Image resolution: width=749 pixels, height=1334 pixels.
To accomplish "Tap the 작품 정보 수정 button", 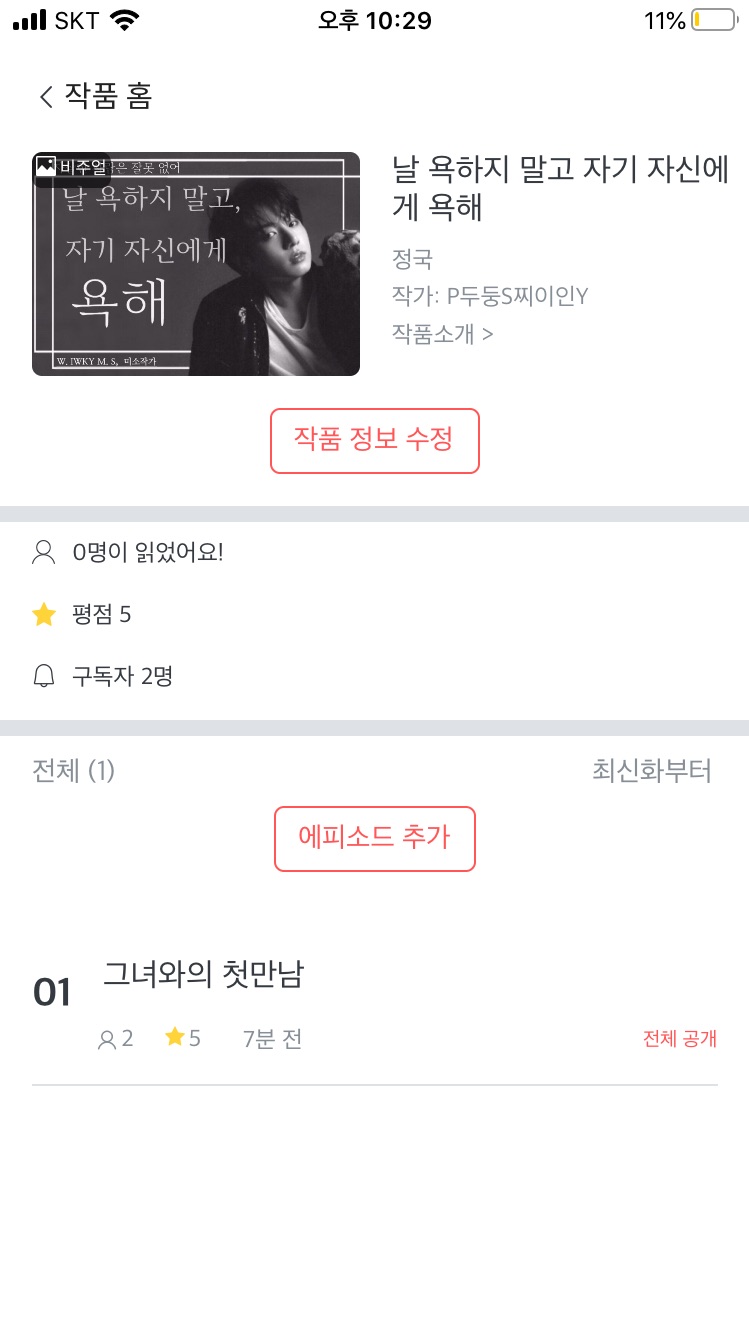I will coord(375,441).
